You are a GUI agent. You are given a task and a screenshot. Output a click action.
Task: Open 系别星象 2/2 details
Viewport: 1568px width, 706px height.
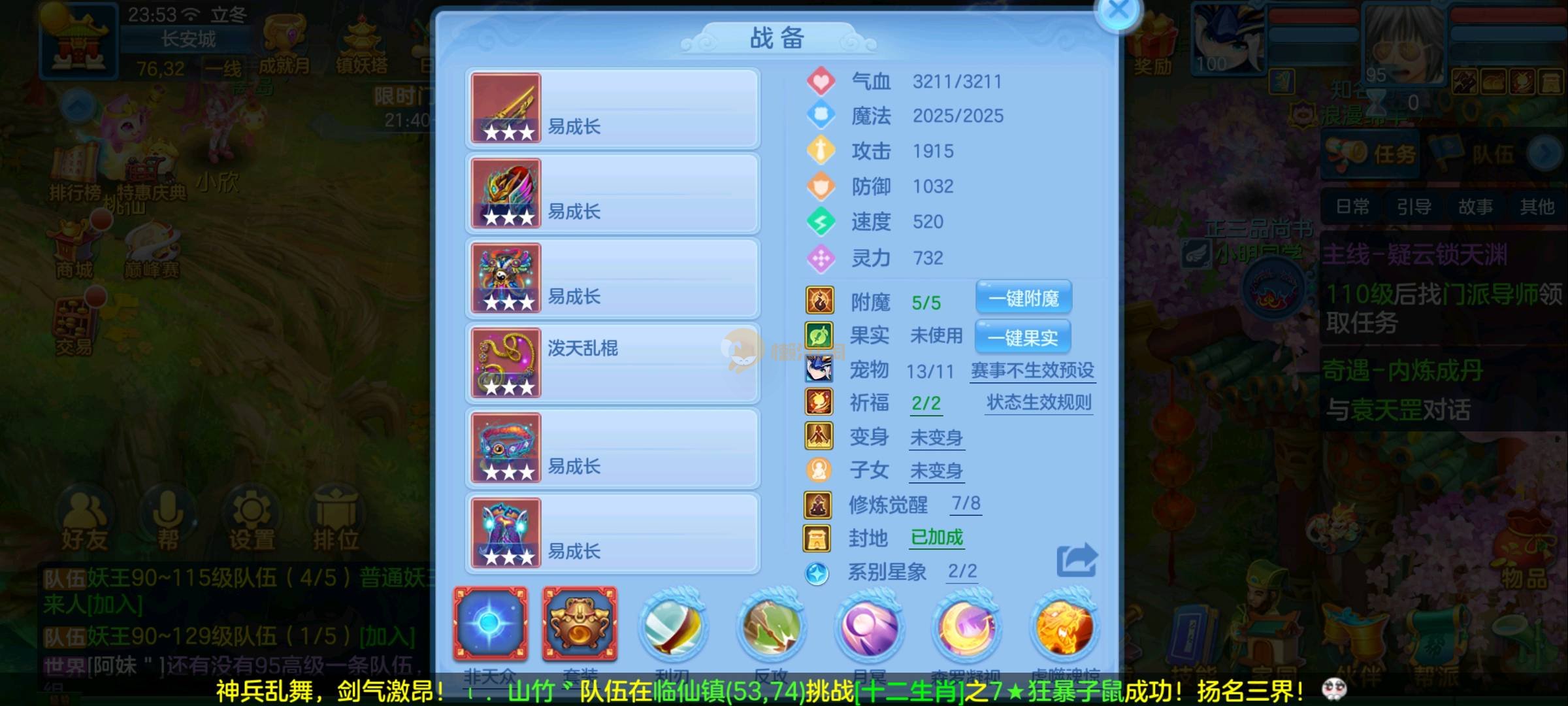pos(962,571)
